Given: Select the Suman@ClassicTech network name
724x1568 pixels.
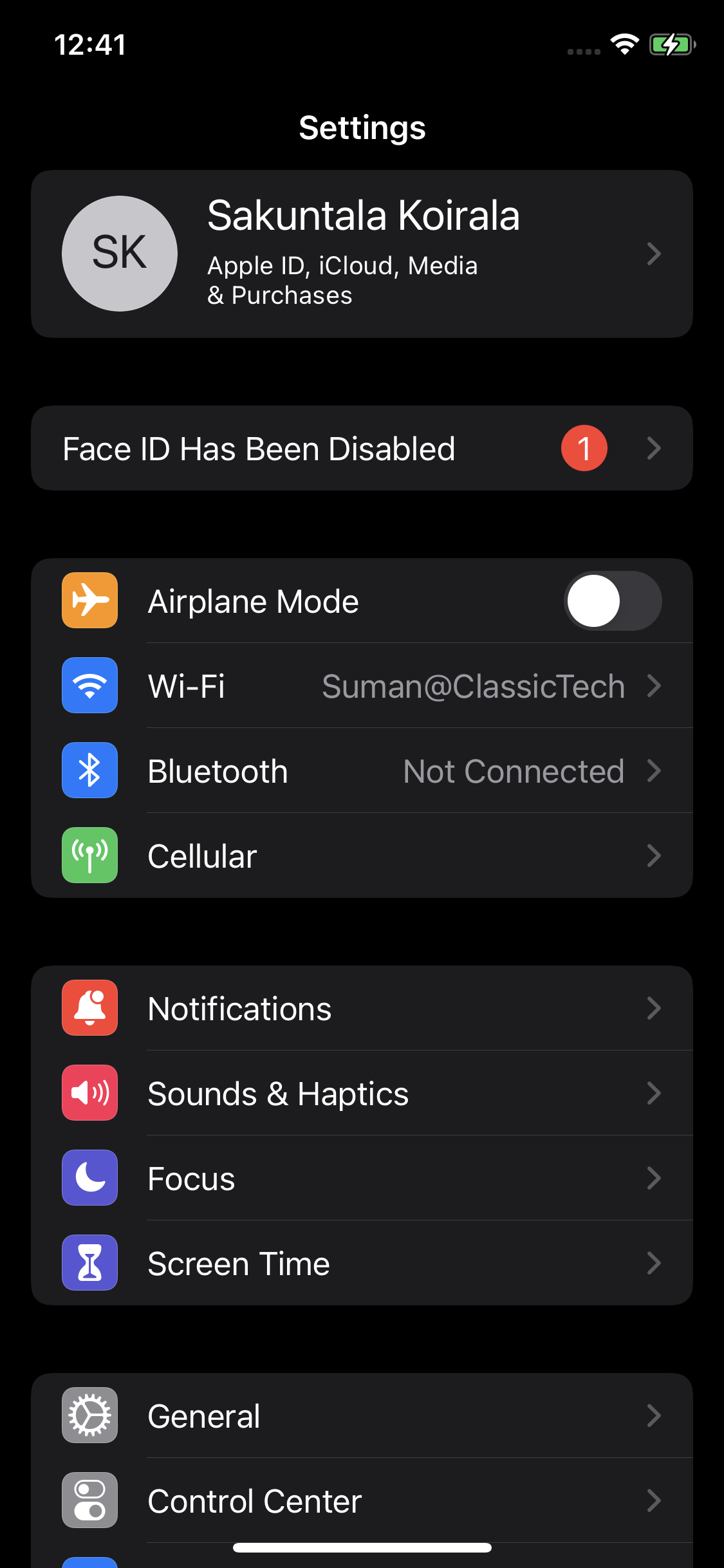Looking at the screenshot, I should (x=473, y=686).
